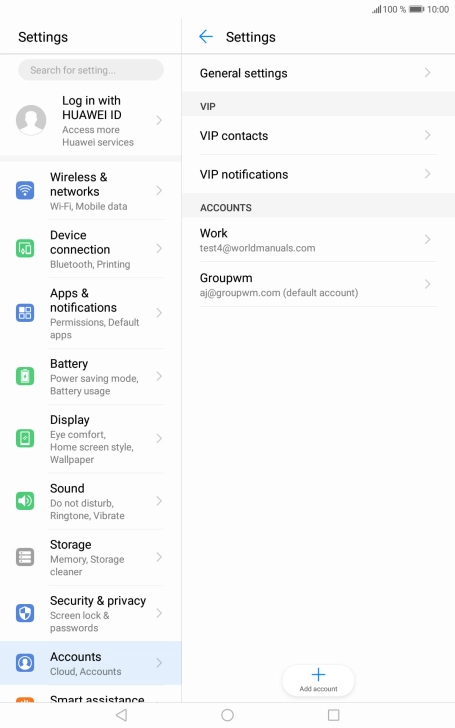
Task: Open Storage settings
Action: coord(91,557)
